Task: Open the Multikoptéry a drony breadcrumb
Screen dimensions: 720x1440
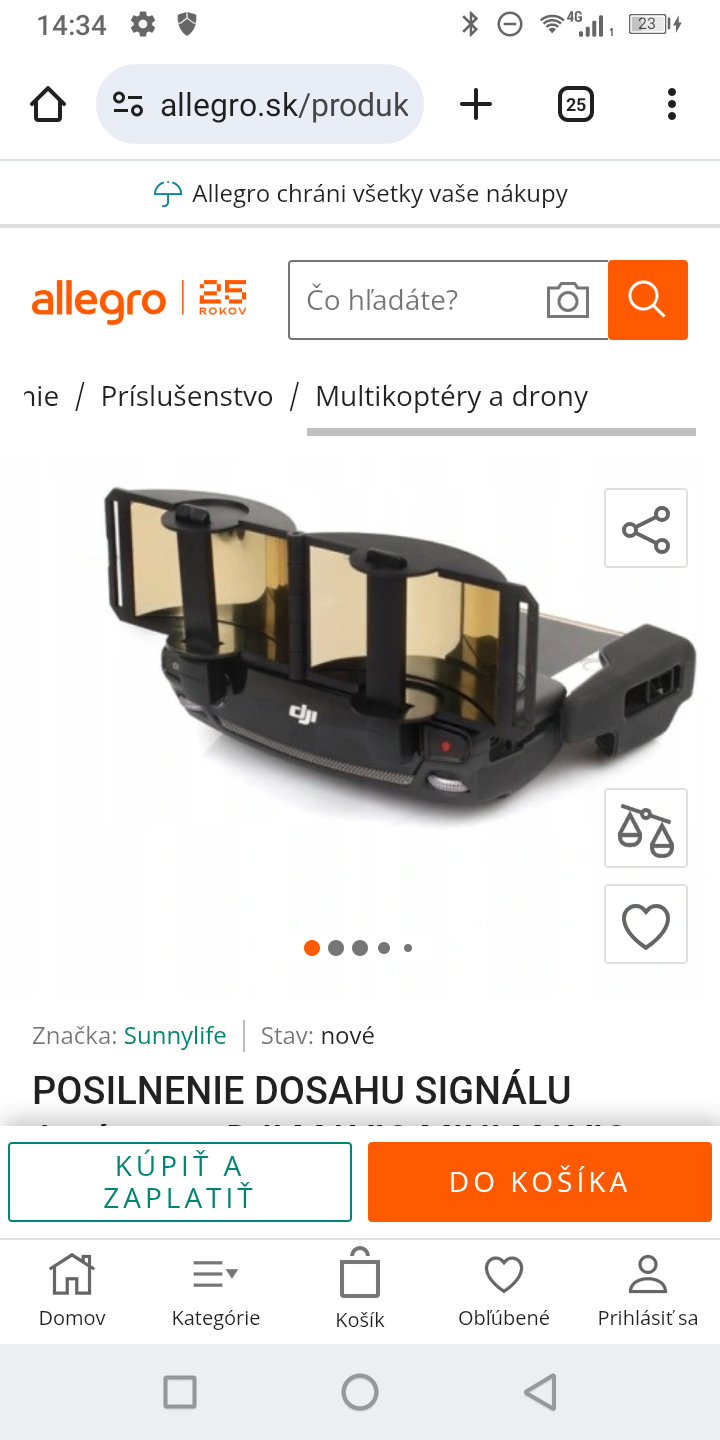Action: click(x=451, y=396)
